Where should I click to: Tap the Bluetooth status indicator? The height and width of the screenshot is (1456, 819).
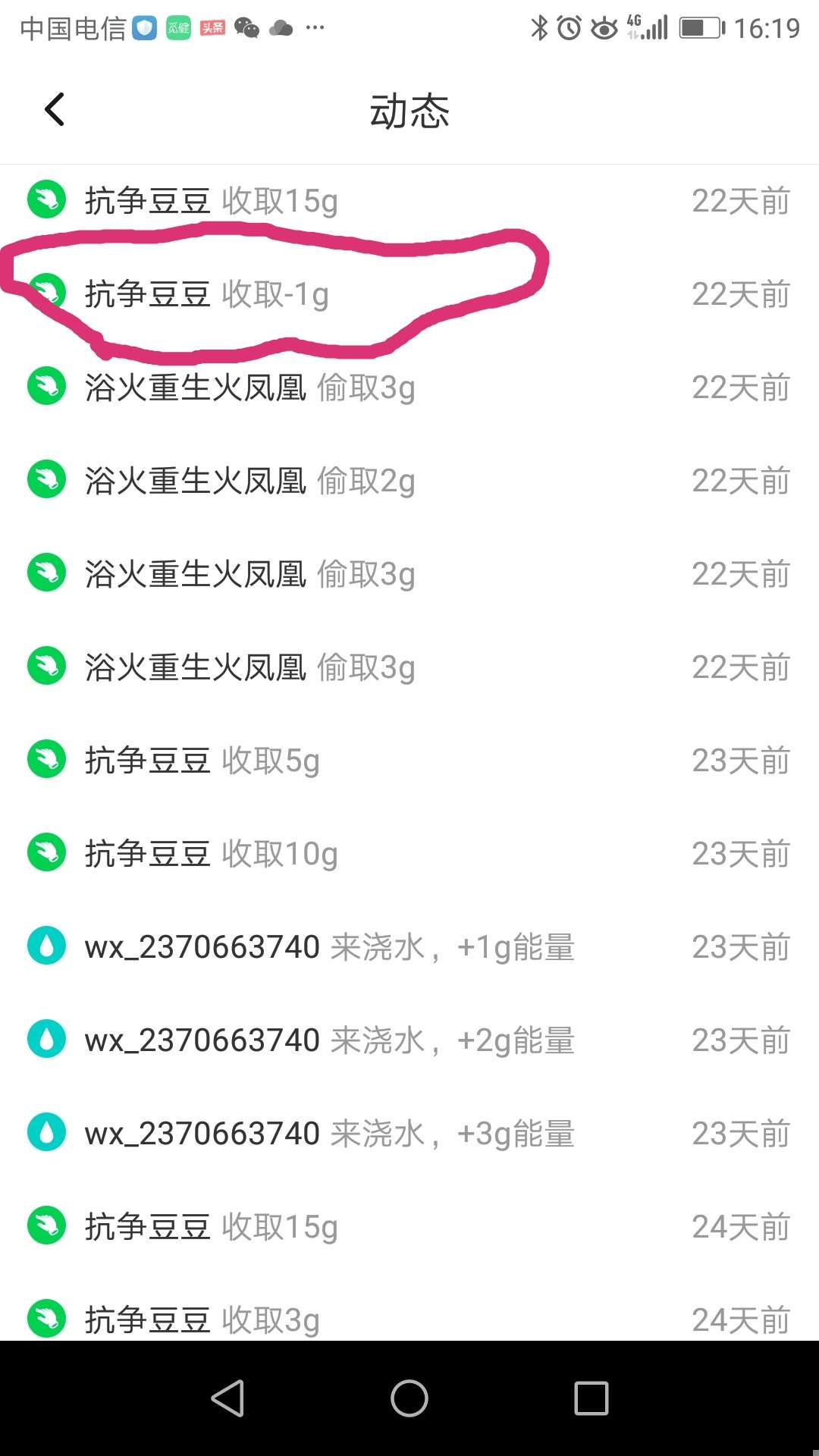(540, 27)
